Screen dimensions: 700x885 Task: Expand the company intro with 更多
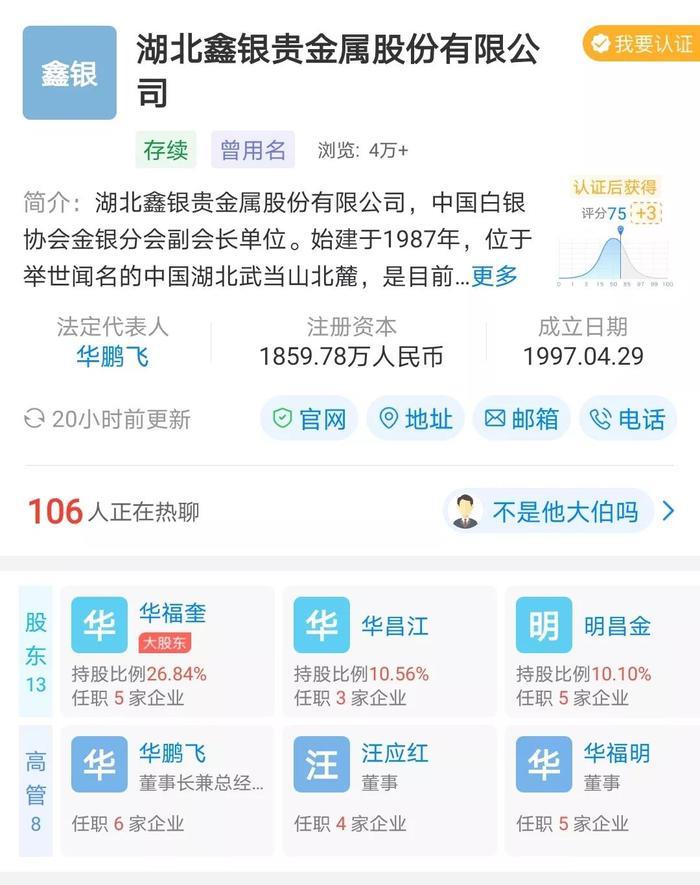pos(494,276)
